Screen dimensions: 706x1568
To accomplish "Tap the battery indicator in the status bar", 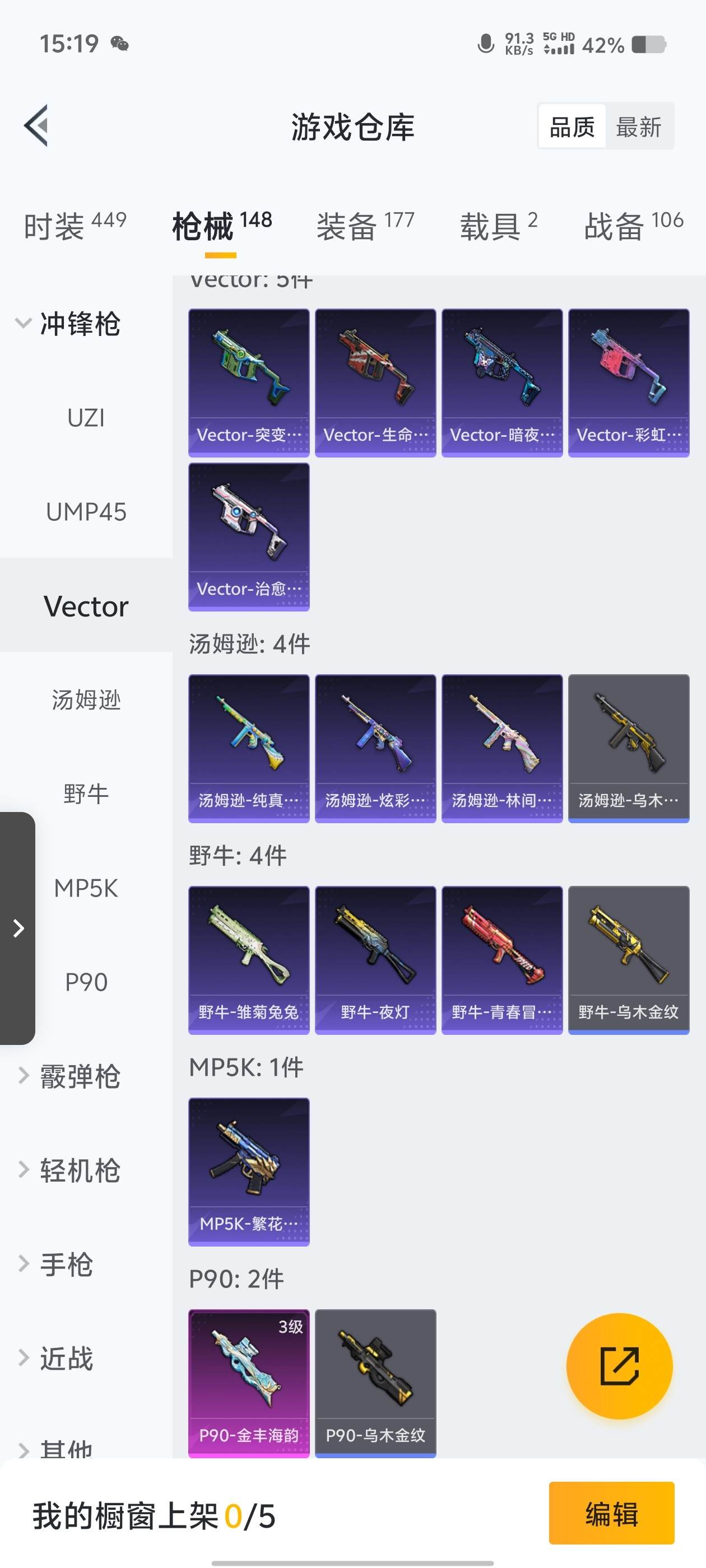I will 651,44.
